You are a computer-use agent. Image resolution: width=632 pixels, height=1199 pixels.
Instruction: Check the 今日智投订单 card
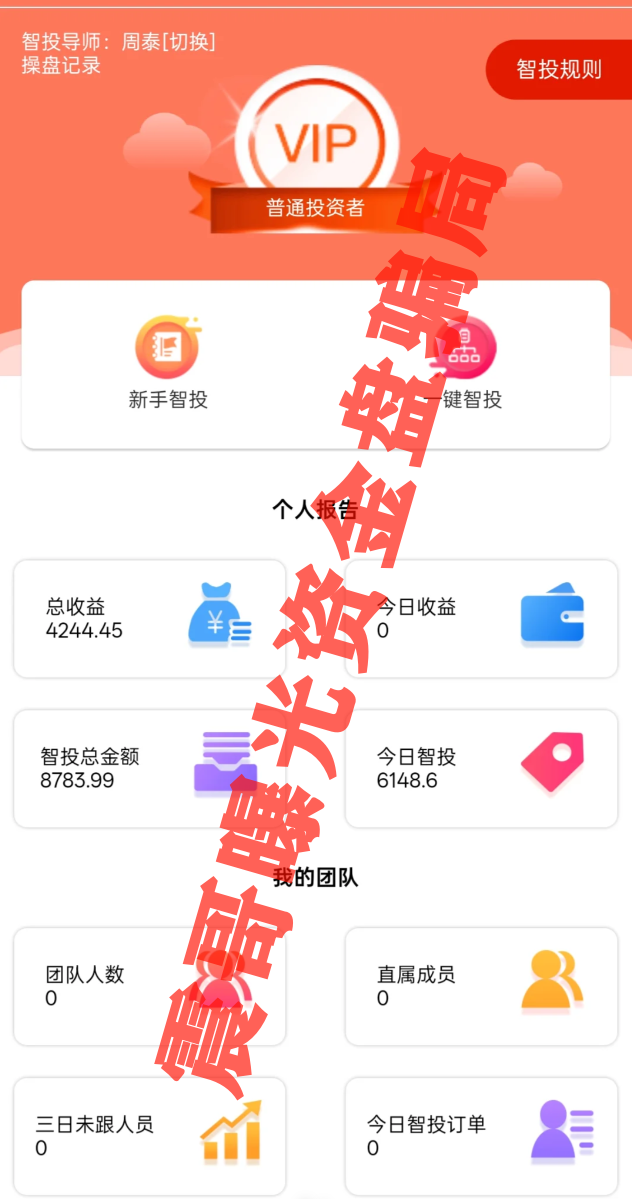point(481,1135)
